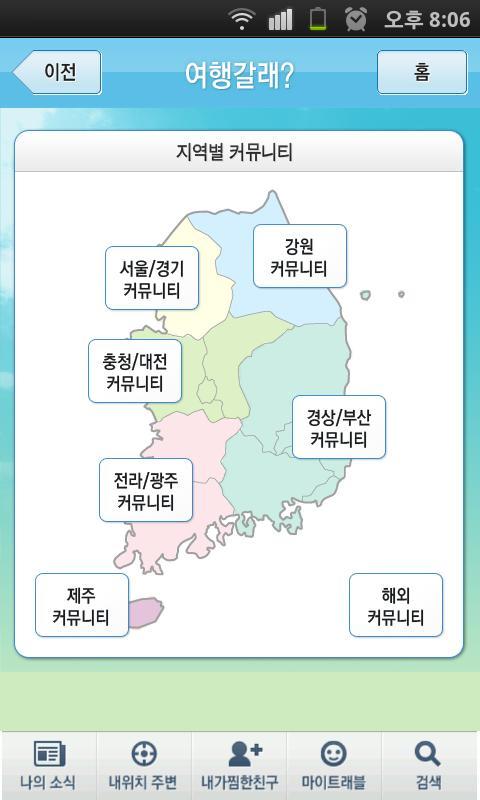Open 해외 커뮤니티

point(396,605)
